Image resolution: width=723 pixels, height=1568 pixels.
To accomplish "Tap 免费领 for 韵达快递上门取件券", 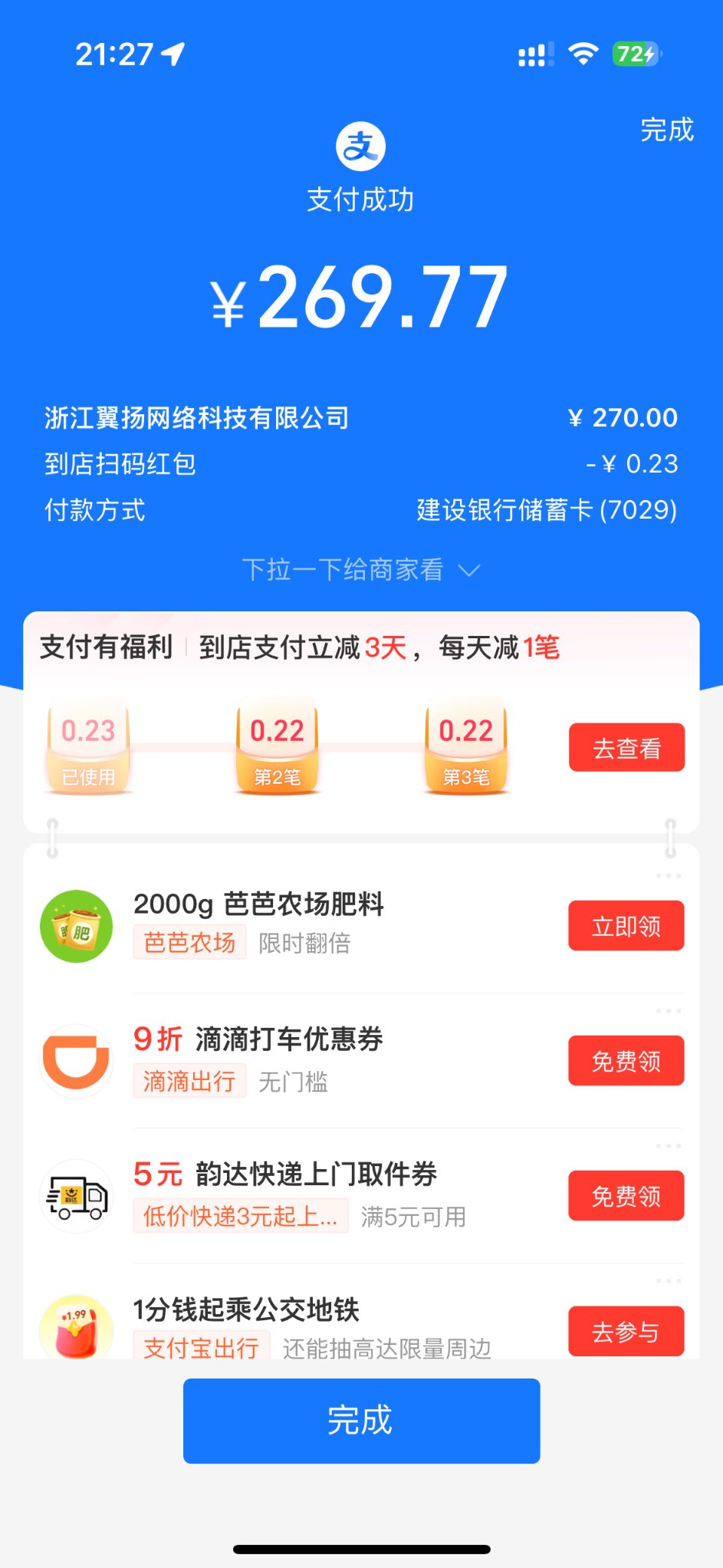I will [x=626, y=1196].
